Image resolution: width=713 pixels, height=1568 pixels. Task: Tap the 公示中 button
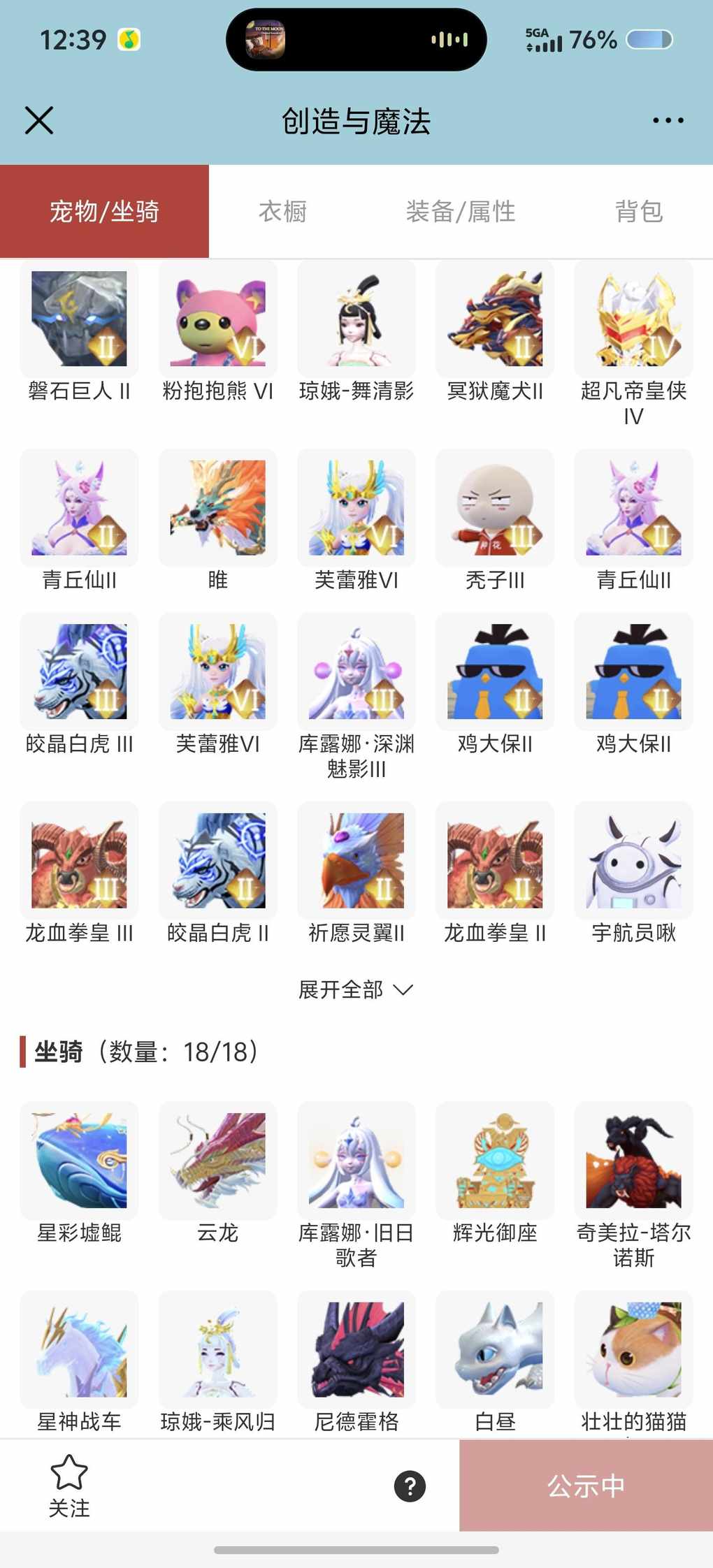(x=586, y=1486)
